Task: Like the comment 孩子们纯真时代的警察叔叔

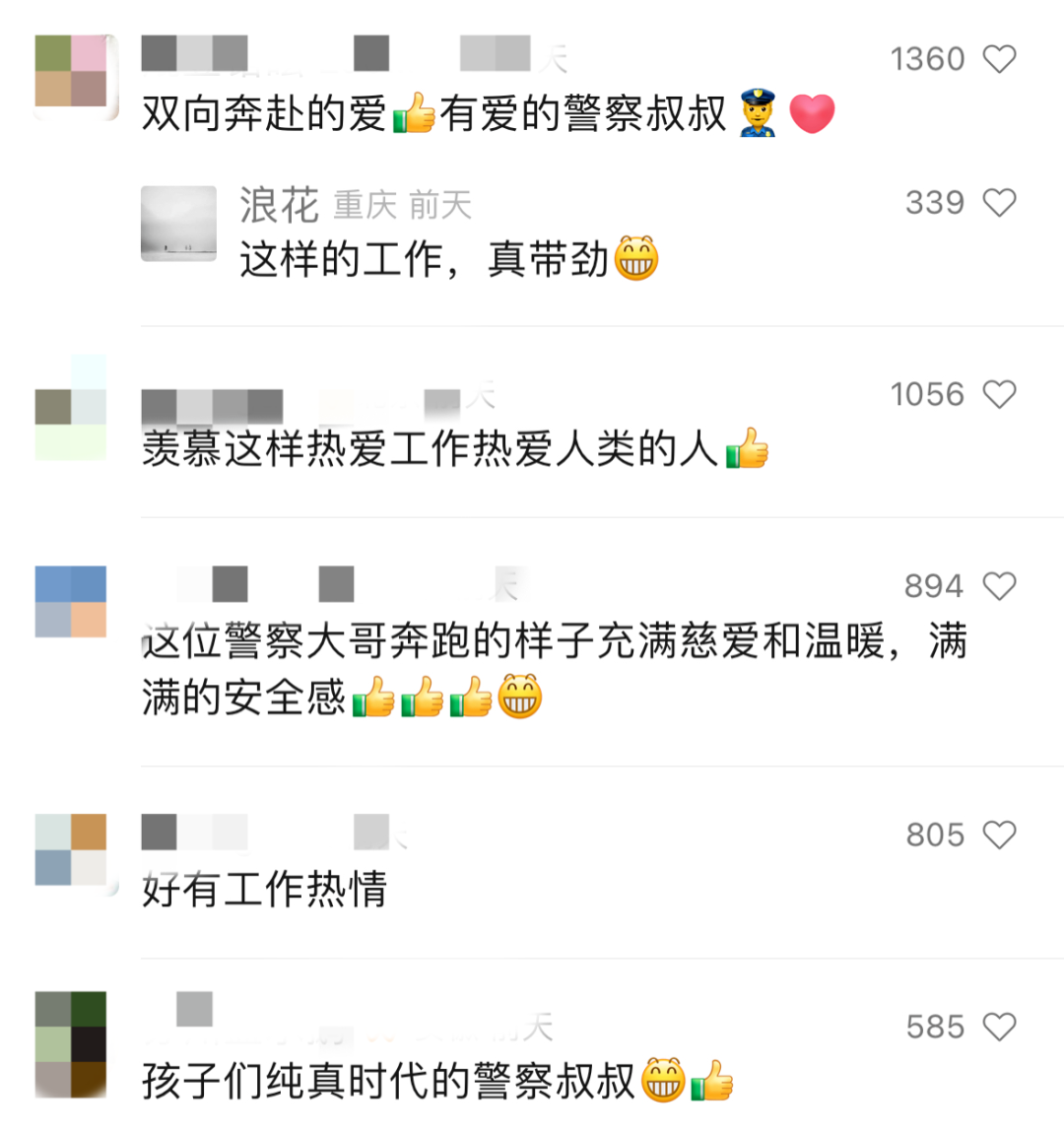Action: point(999,1028)
